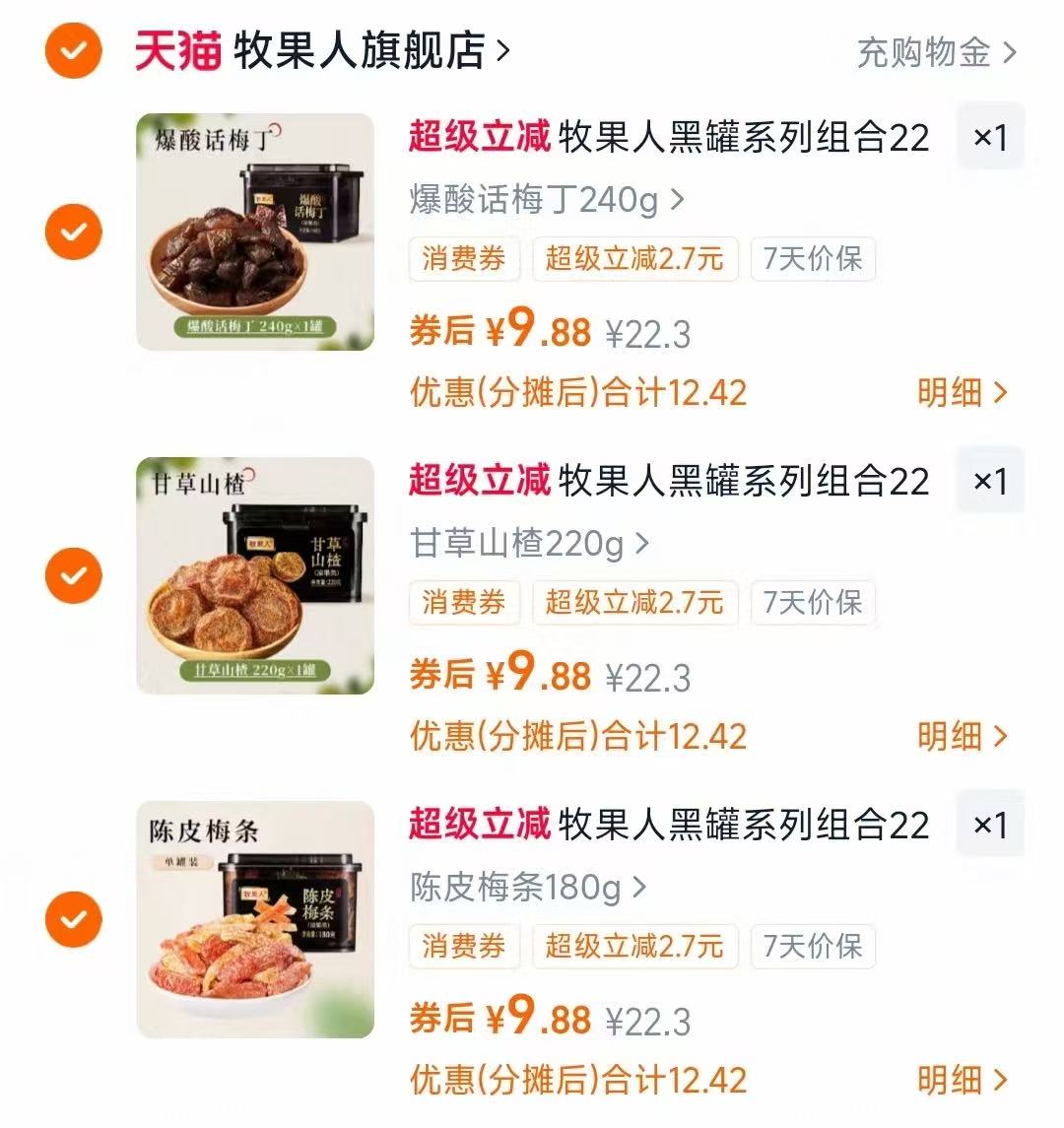1064x1128 pixels.
Task: Toggle selection of the 陈皮梅条180g item
Action: tap(73, 920)
